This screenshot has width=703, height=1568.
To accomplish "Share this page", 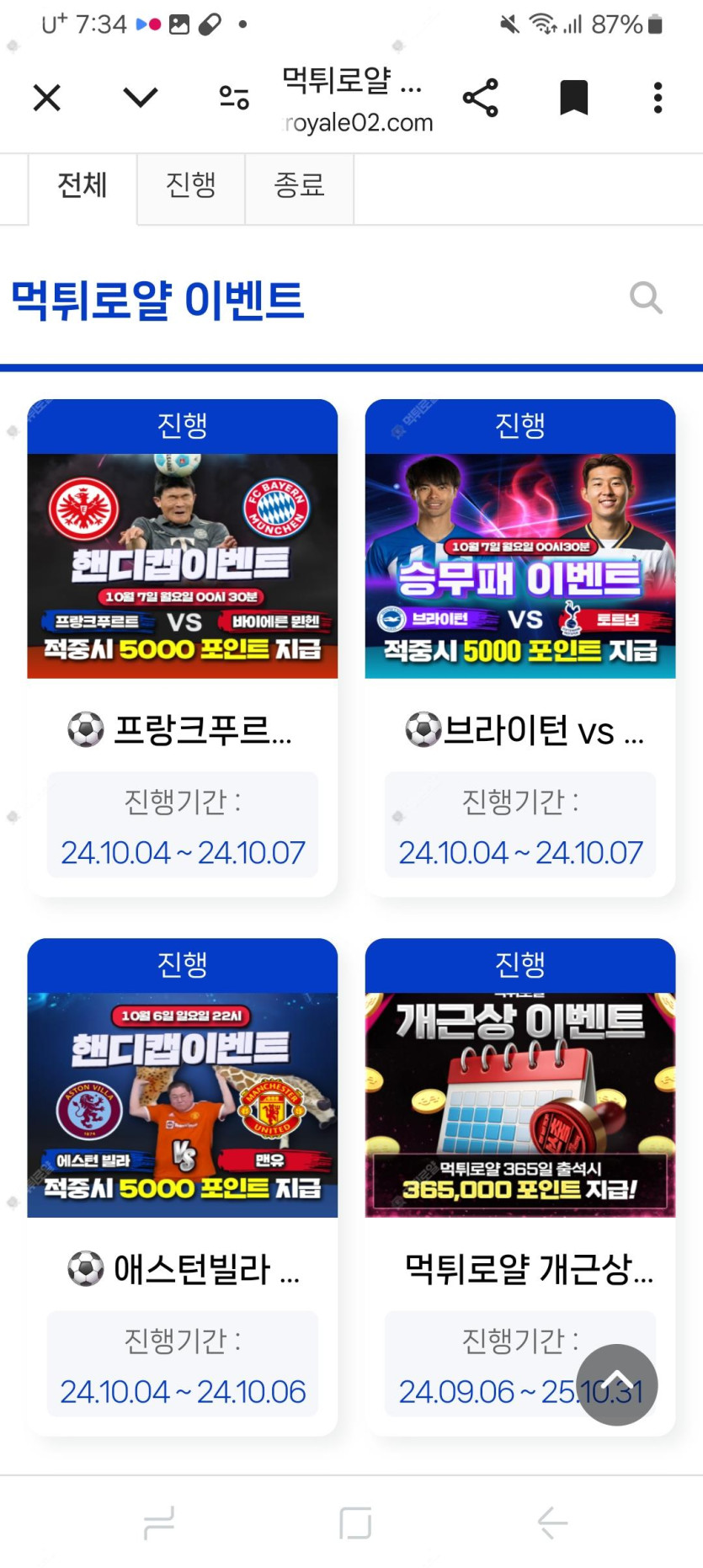I will [x=481, y=98].
